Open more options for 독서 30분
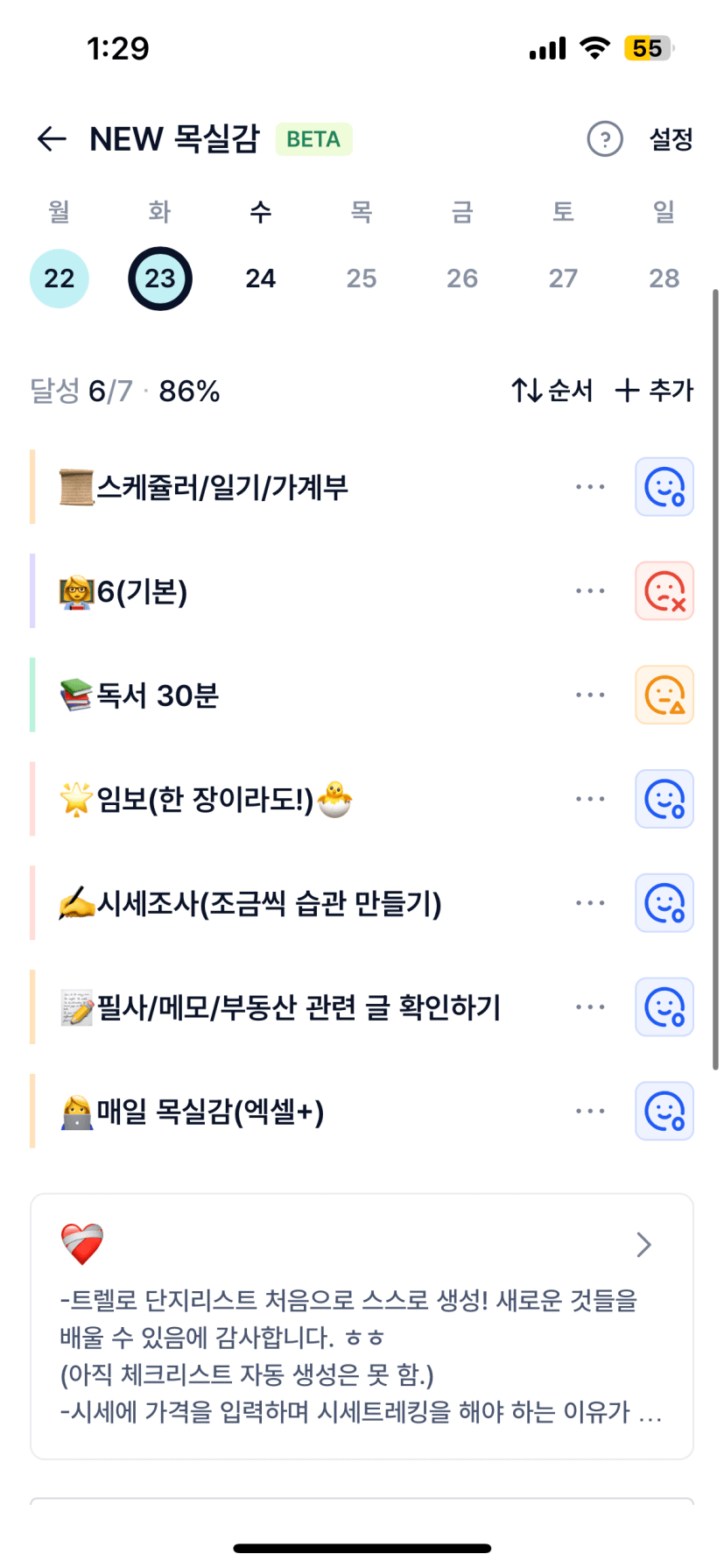Screen dimensions: 724x1568 590,696
